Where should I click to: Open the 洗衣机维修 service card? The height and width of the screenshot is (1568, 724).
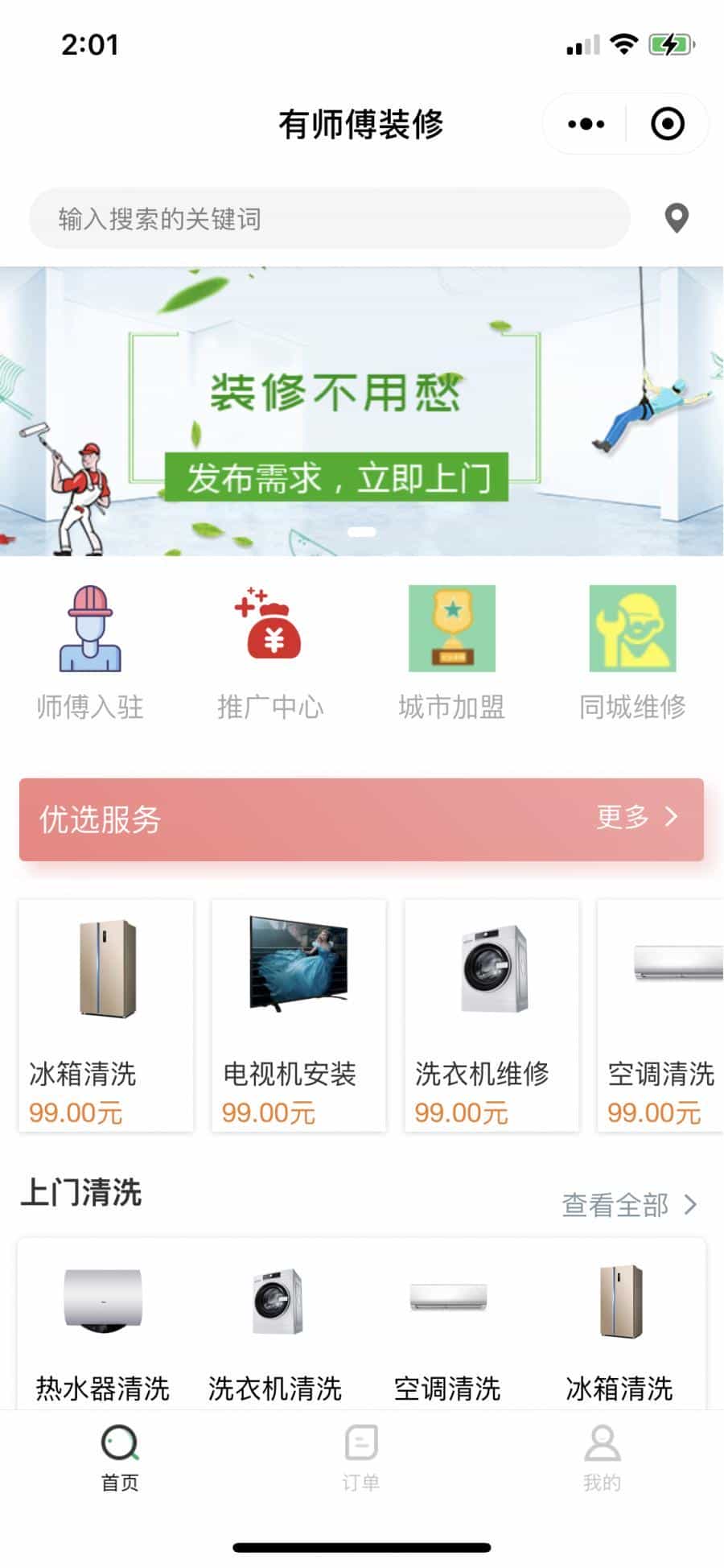coord(492,1015)
